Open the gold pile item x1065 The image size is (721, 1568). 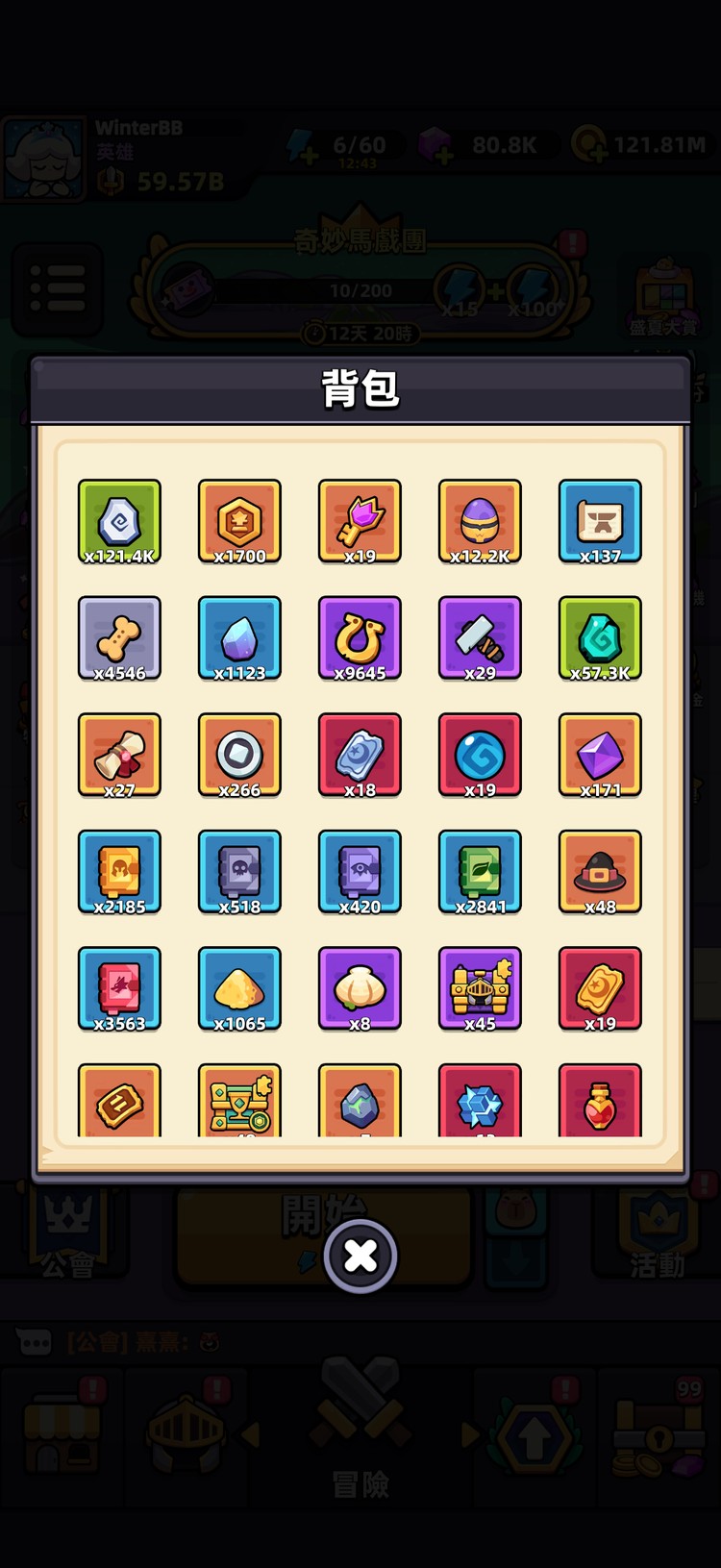239,988
